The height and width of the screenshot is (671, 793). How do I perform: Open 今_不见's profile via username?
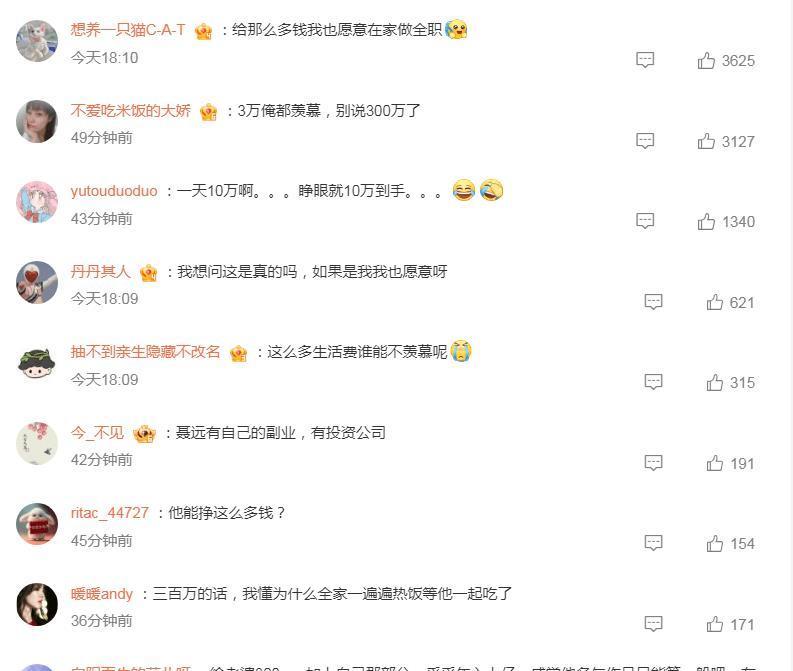pos(98,432)
